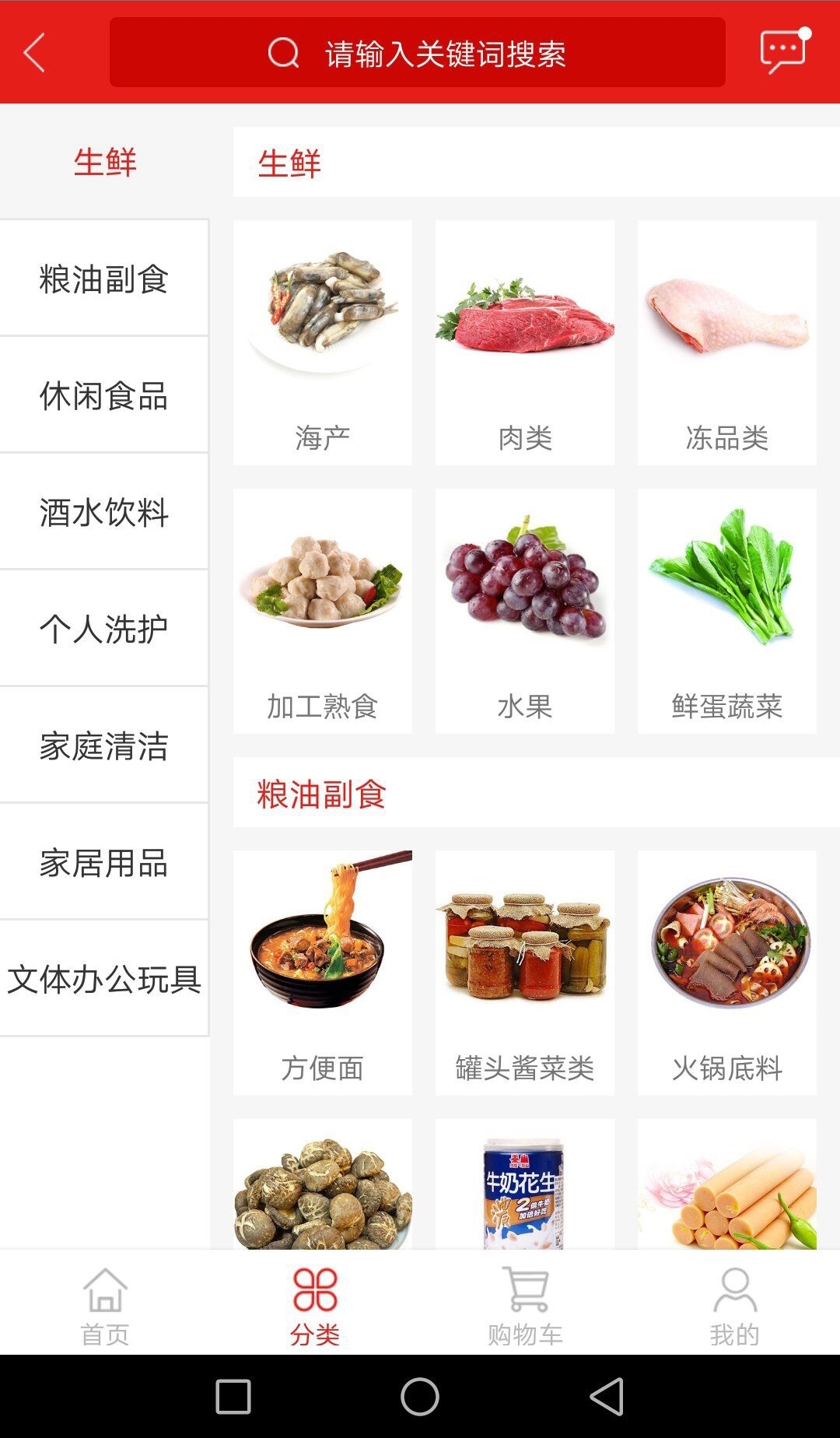The width and height of the screenshot is (840, 1438).
Task: Select 粮油副食 in the sidebar
Action: (x=104, y=279)
